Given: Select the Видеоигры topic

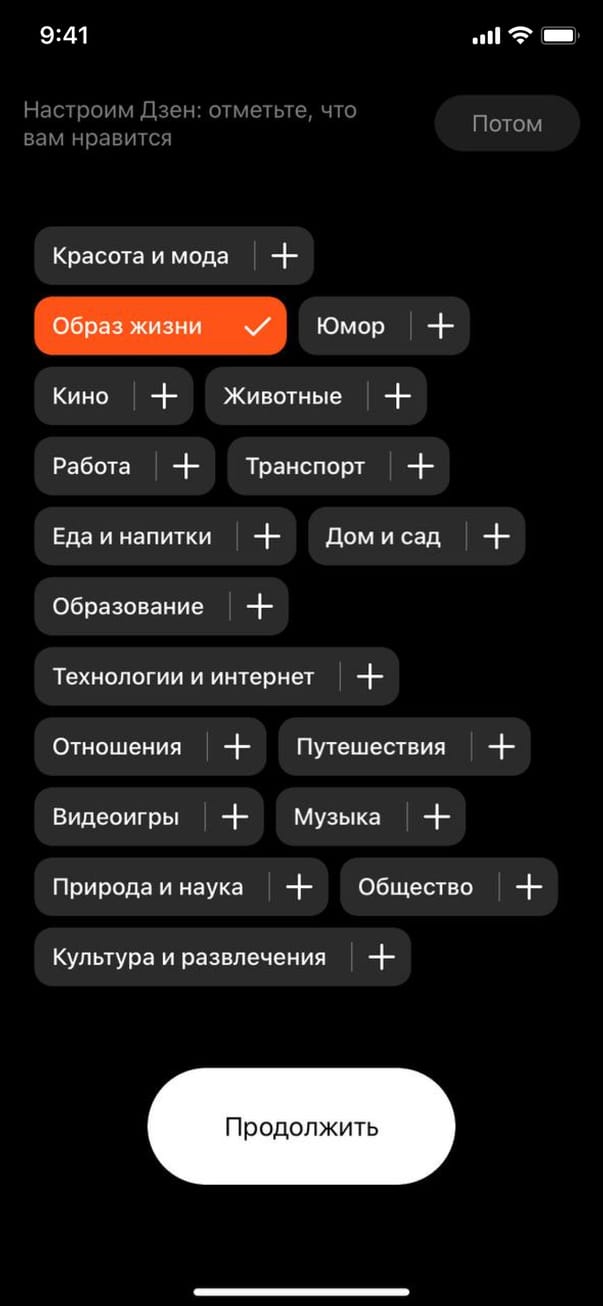Looking at the screenshot, I should (148, 817).
